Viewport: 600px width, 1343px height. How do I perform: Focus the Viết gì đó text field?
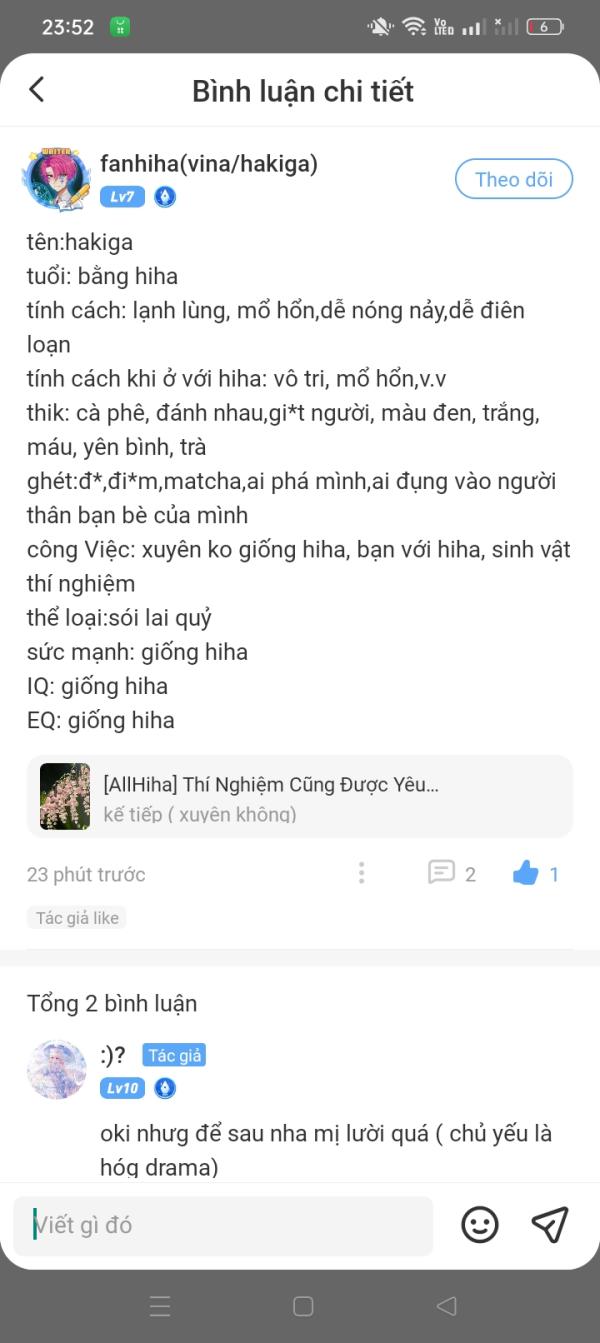click(x=223, y=1225)
